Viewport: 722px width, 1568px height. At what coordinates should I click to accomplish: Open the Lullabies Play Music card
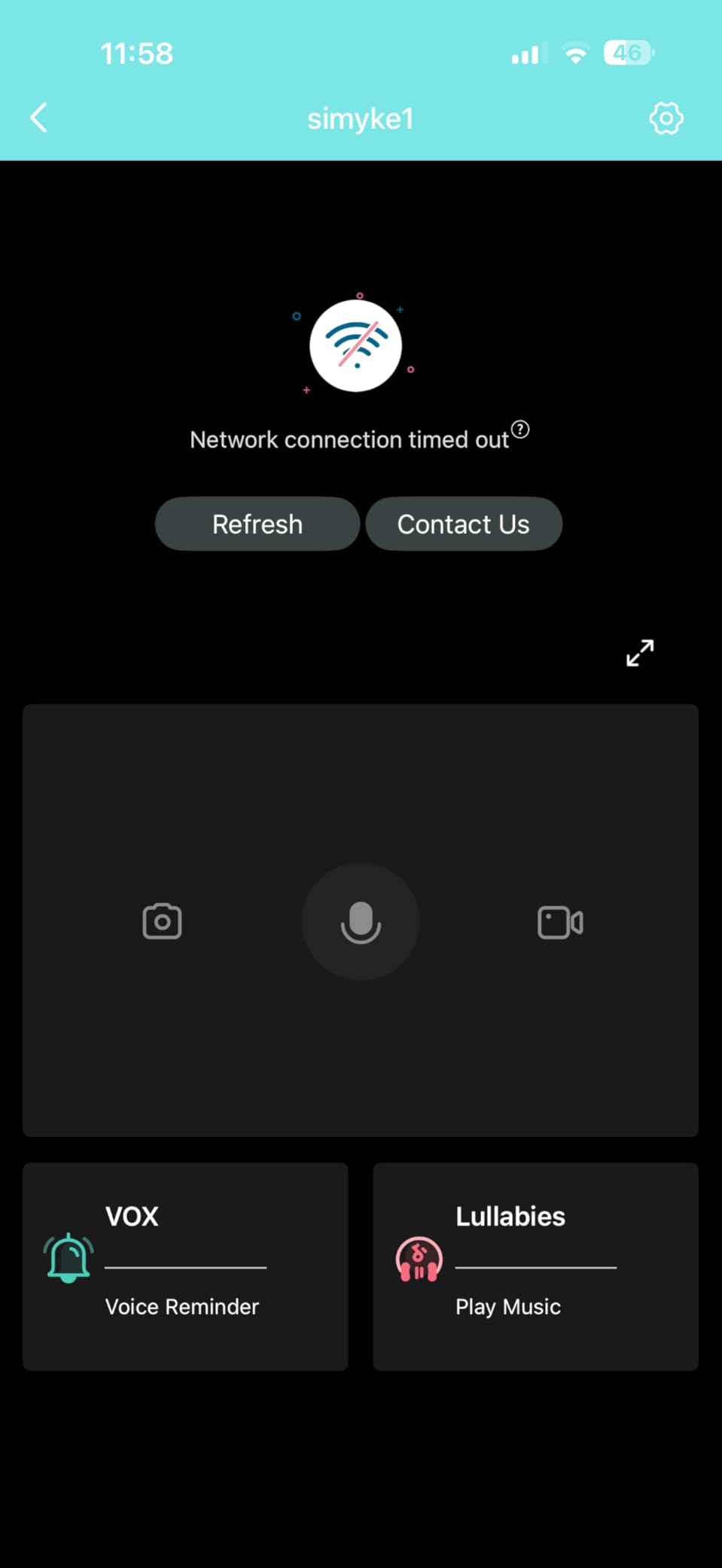click(x=536, y=1266)
